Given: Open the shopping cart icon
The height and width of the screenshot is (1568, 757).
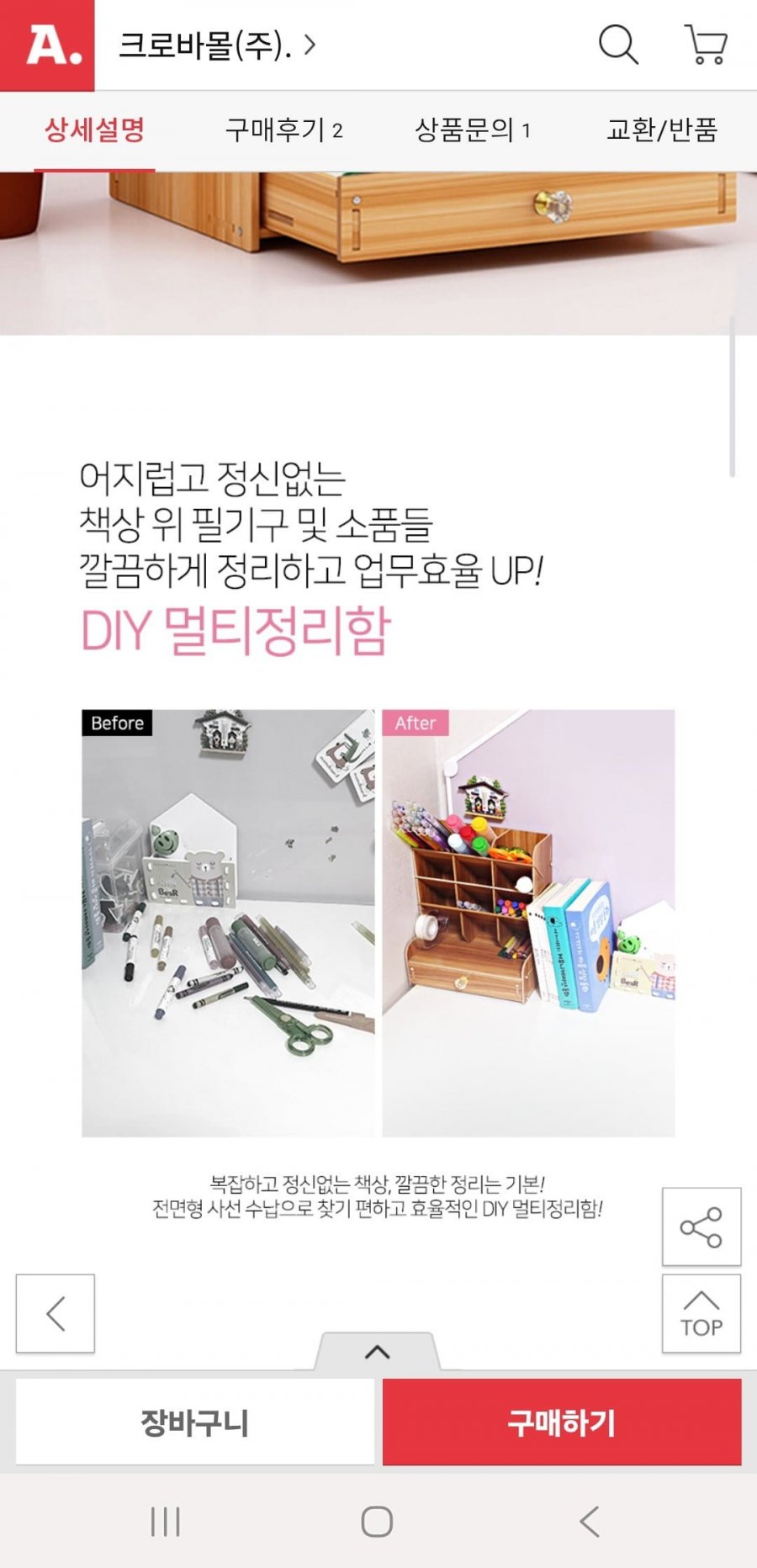Looking at the screenshot, I should click(707, 45).
